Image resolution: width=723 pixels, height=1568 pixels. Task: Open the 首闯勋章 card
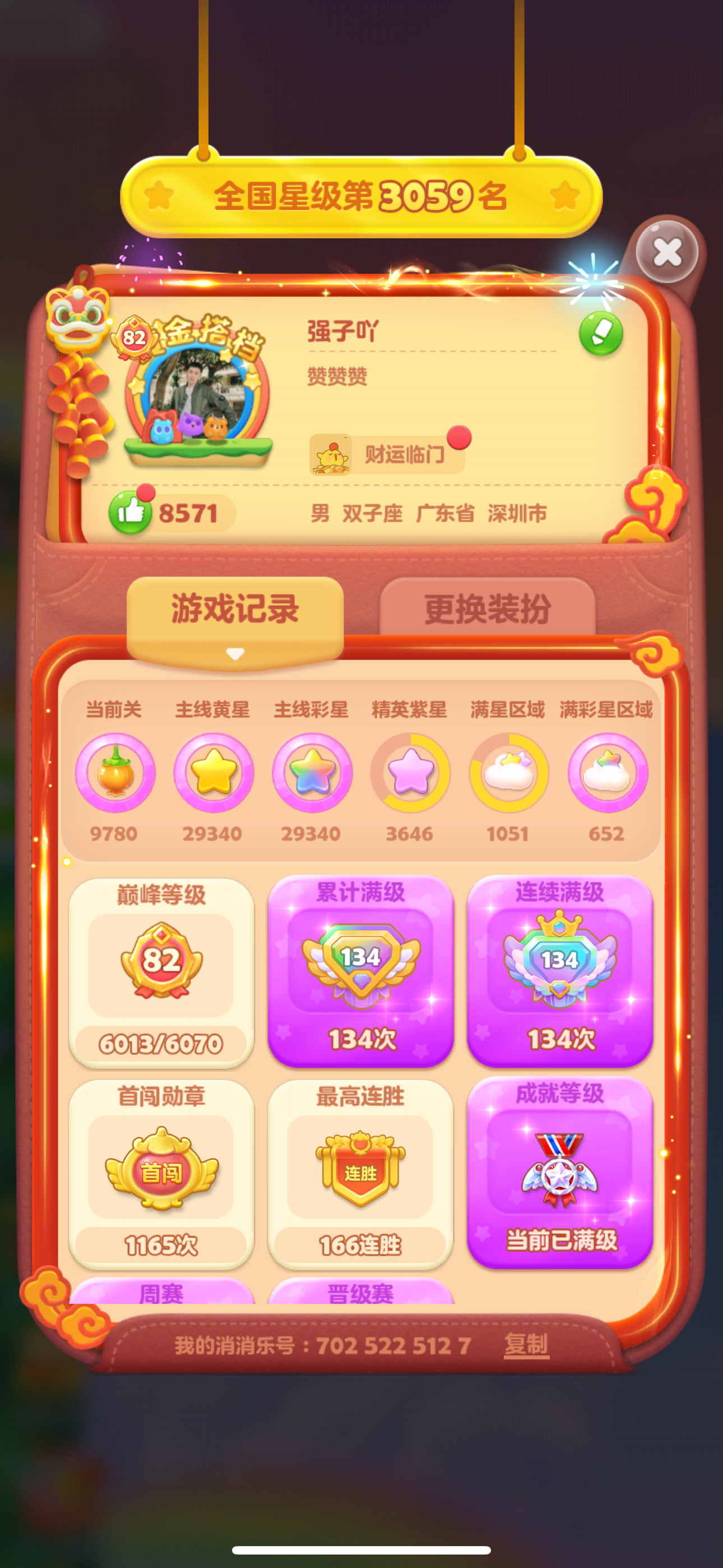[x=161, y=1174]
